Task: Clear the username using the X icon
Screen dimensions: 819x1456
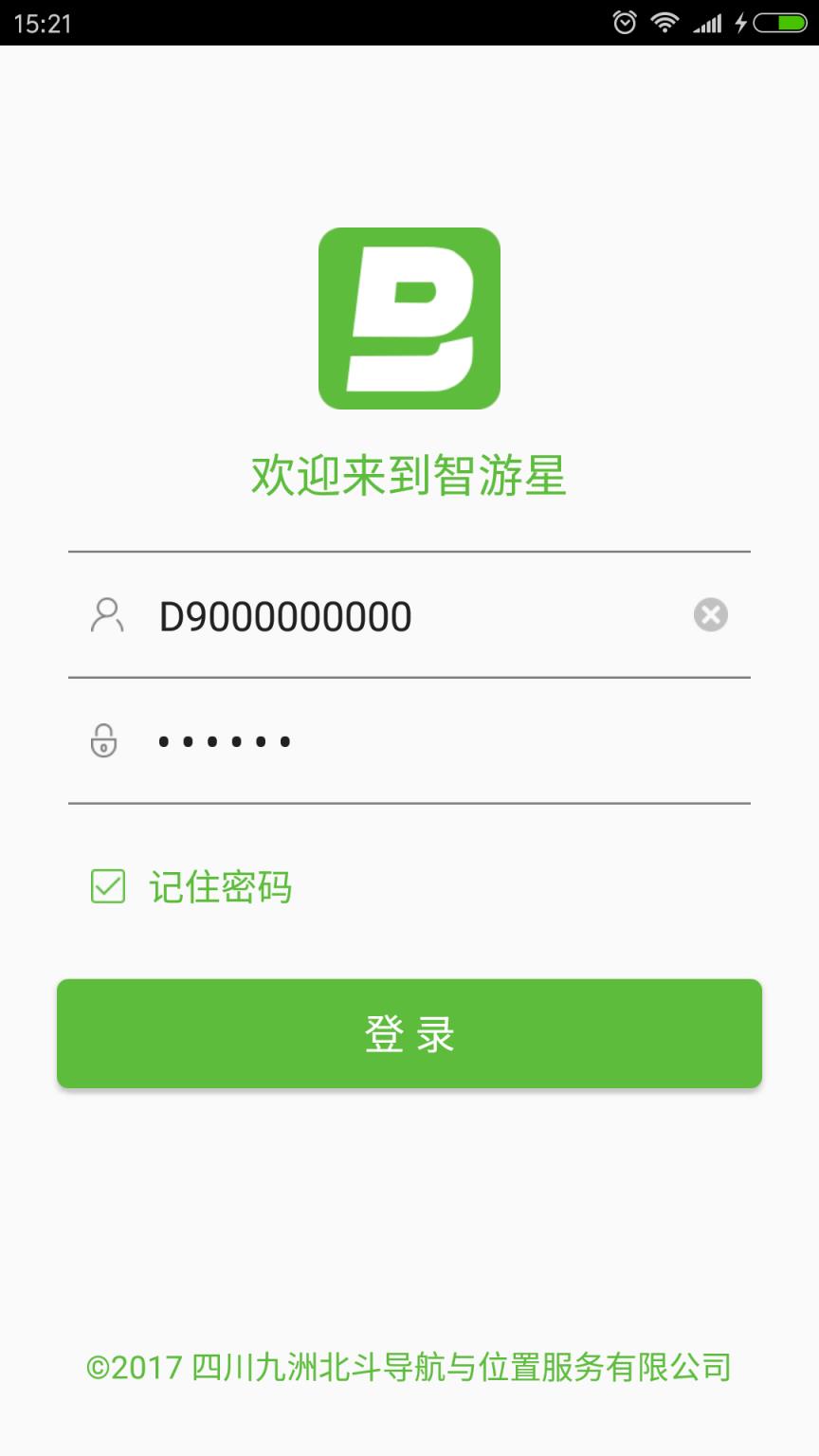Action: (x=710, y=615)
